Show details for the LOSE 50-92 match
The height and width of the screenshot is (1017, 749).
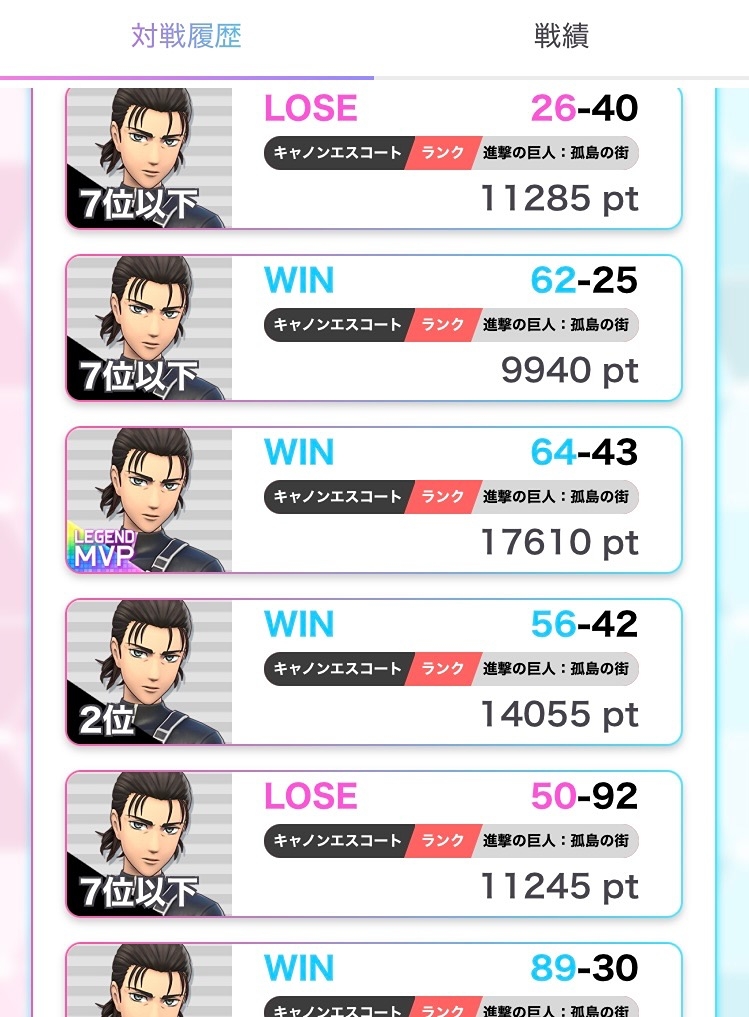tap(374, 844)
